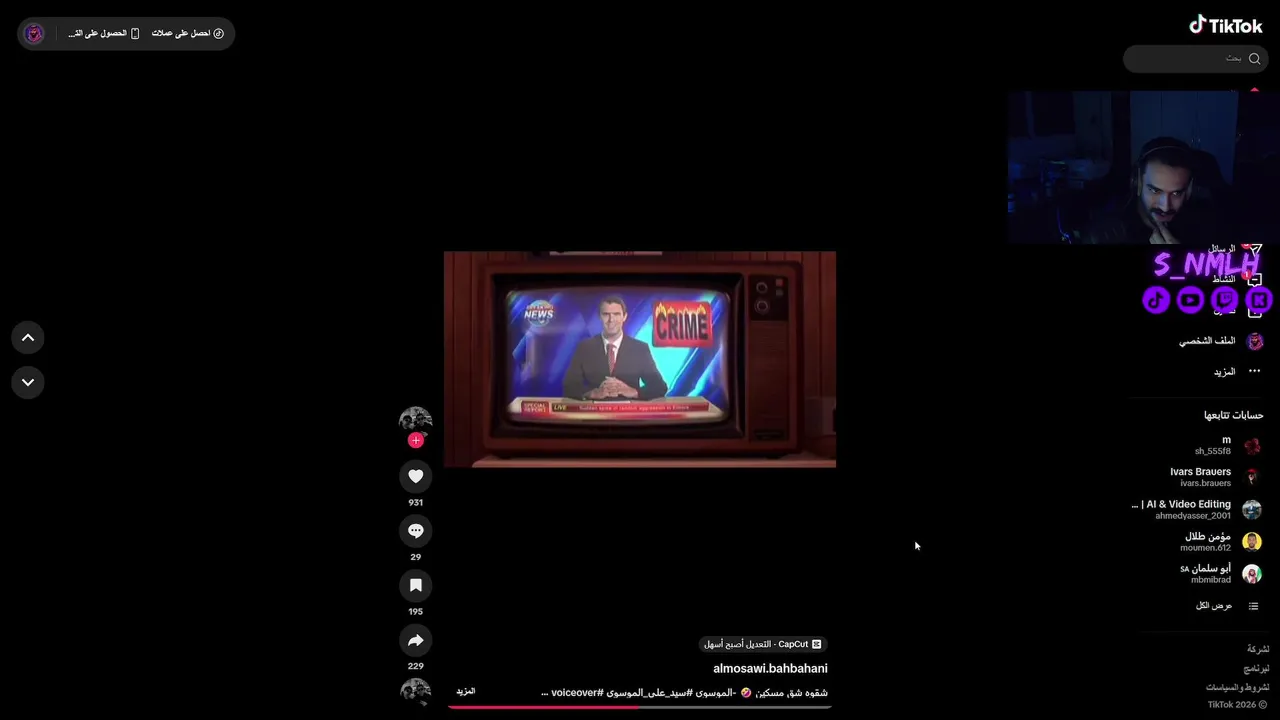Open the CapCut editing link

pyautogui.click(x=763, y=644)
